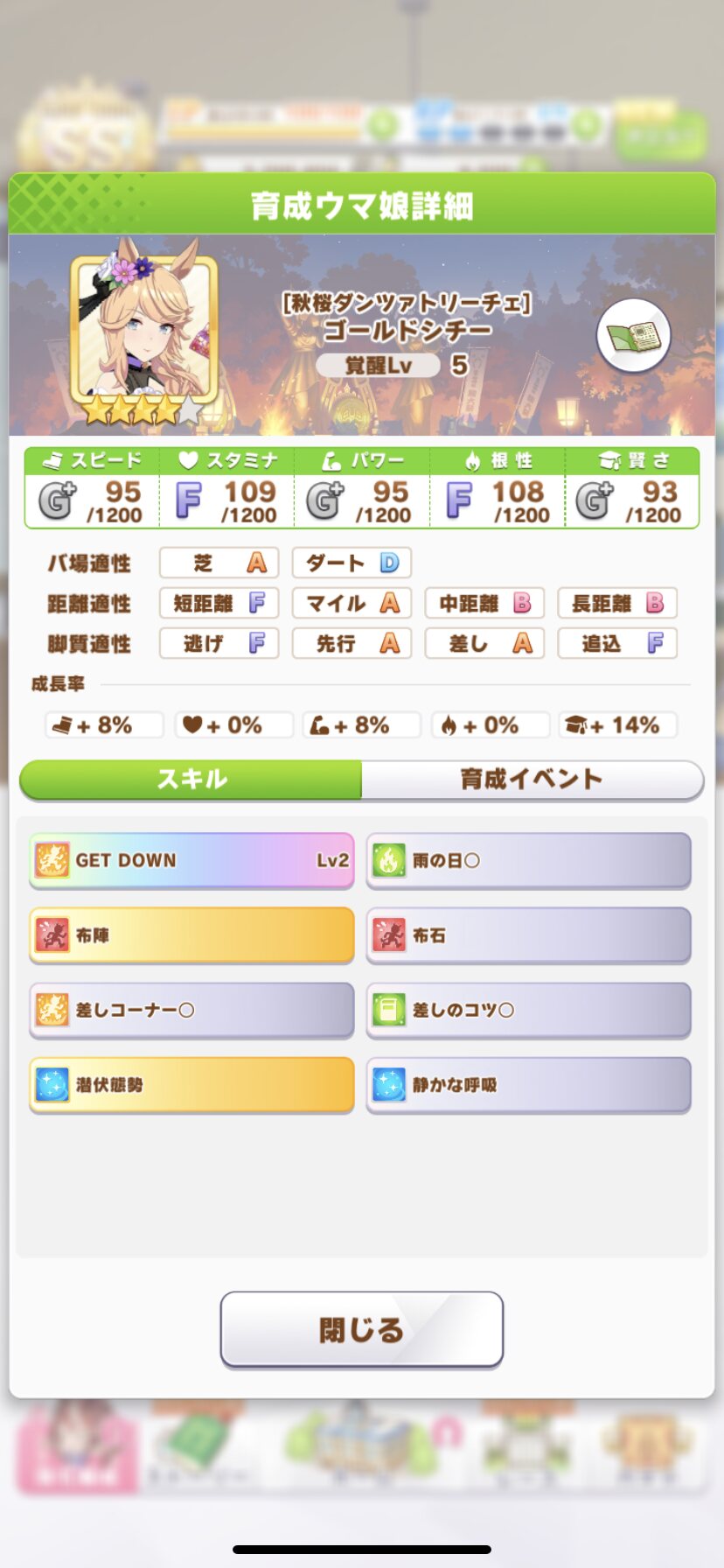Screen dimensions: 724x1568
Task: Switch to the 育成イベント tab
Action: coord(532,778)
